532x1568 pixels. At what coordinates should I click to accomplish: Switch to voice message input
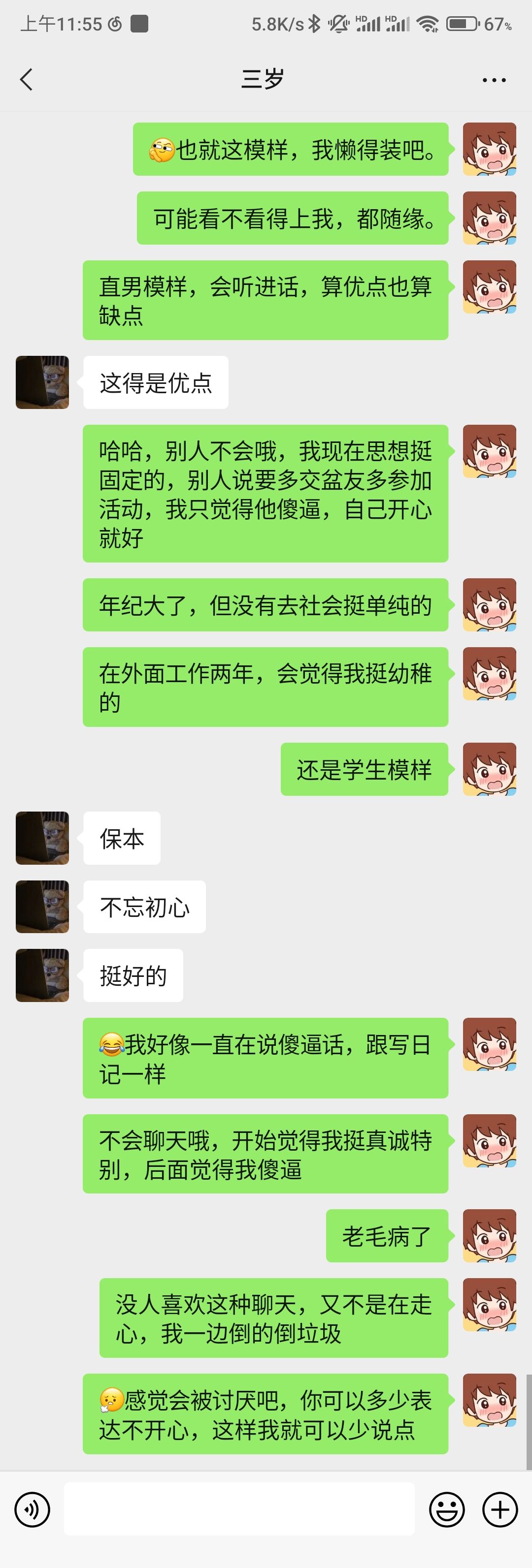click(33, 1509)
